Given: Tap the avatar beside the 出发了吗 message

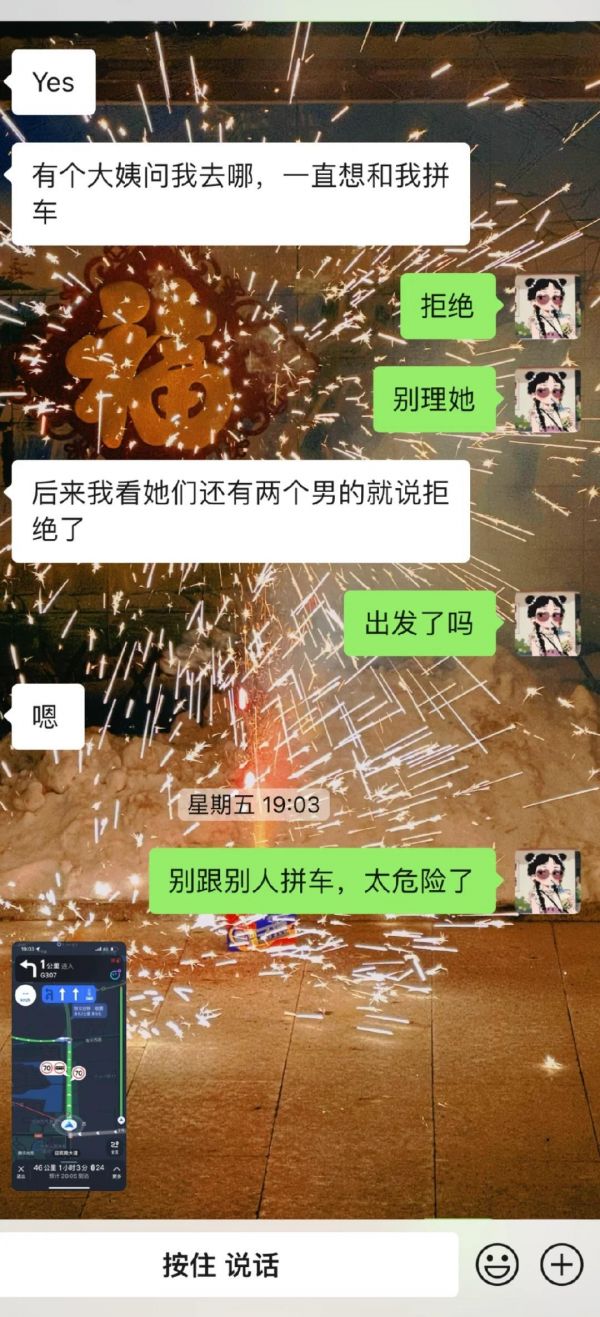Looking at the screenshot, I should point(547,624).
